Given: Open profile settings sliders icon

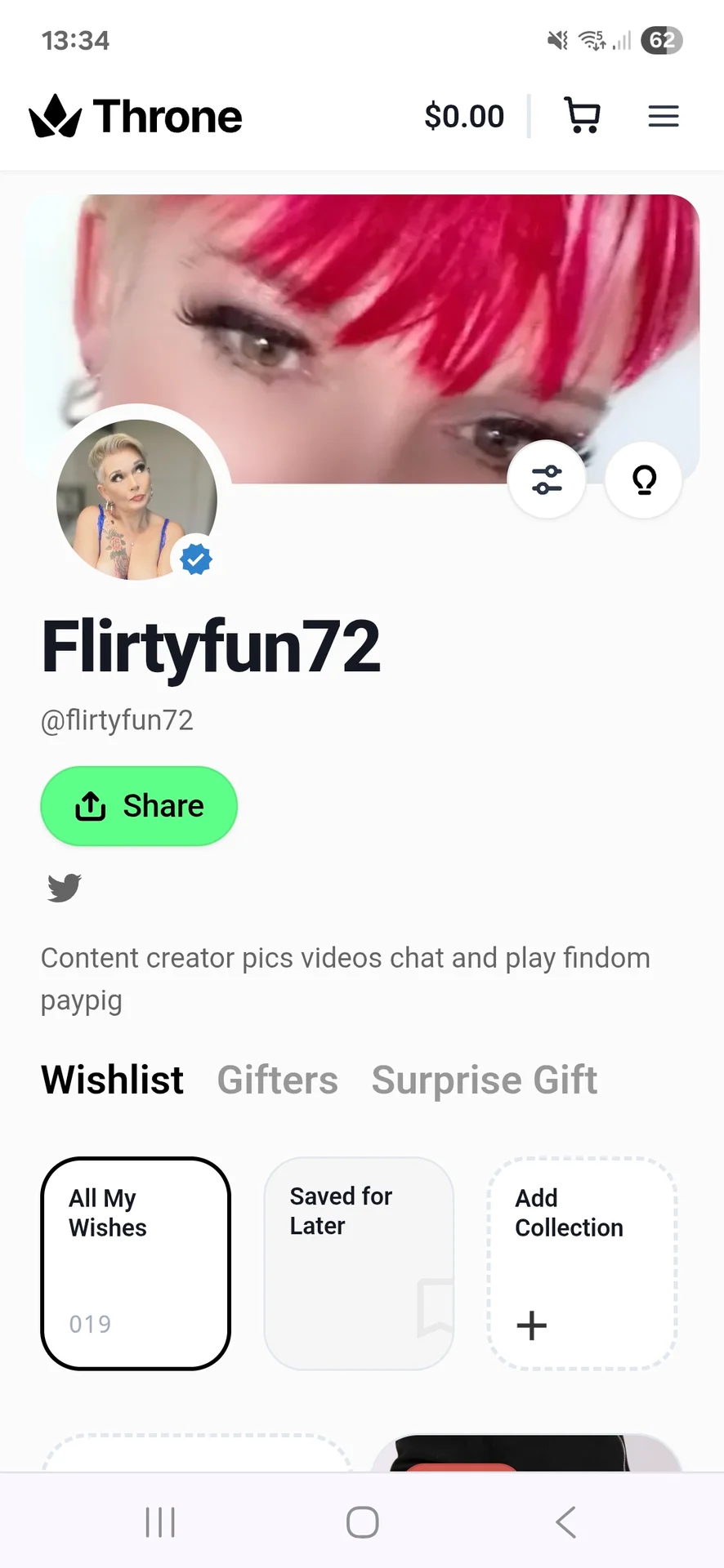Looking at the screenshot, I should [x=547, y=479].
